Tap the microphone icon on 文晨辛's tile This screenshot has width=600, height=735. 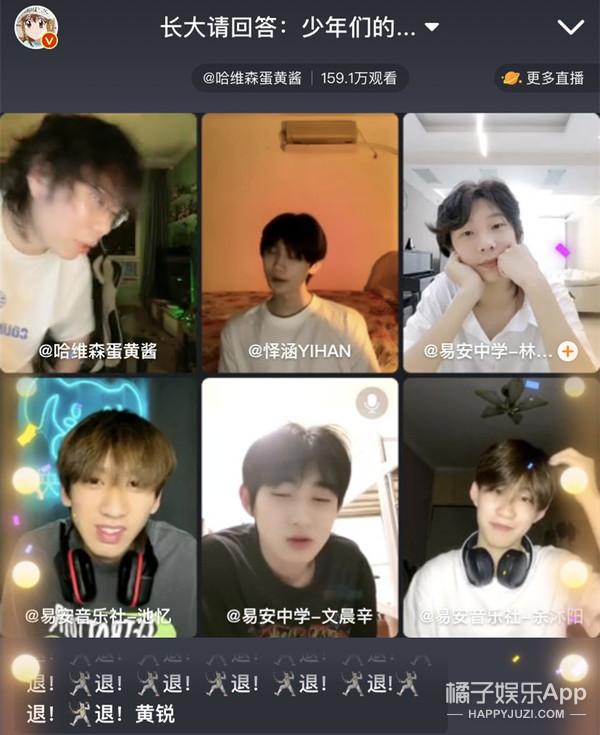(372, 402)
